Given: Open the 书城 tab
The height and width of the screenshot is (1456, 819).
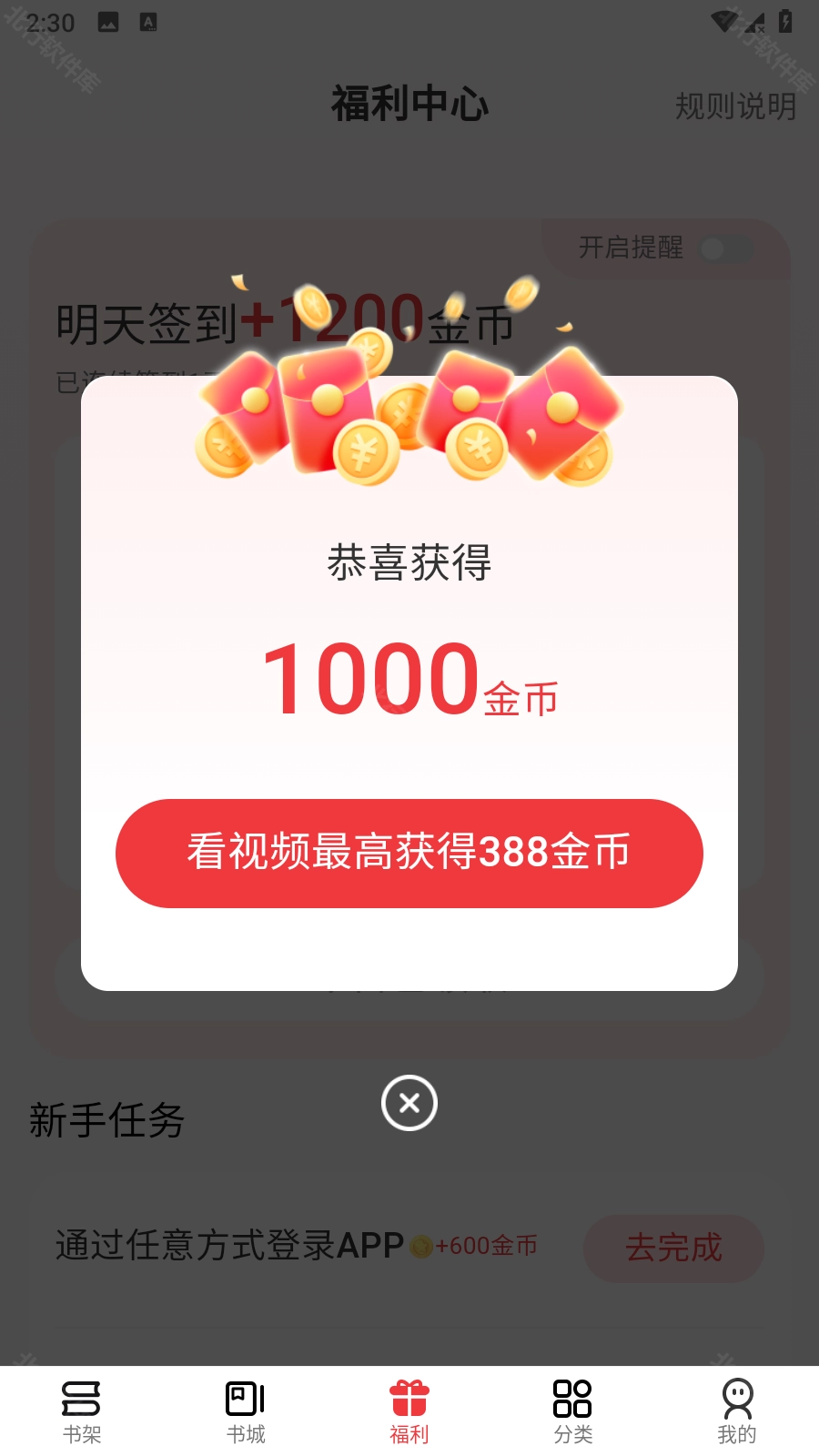Looking at the screenshot, I should pos(246,1410).
